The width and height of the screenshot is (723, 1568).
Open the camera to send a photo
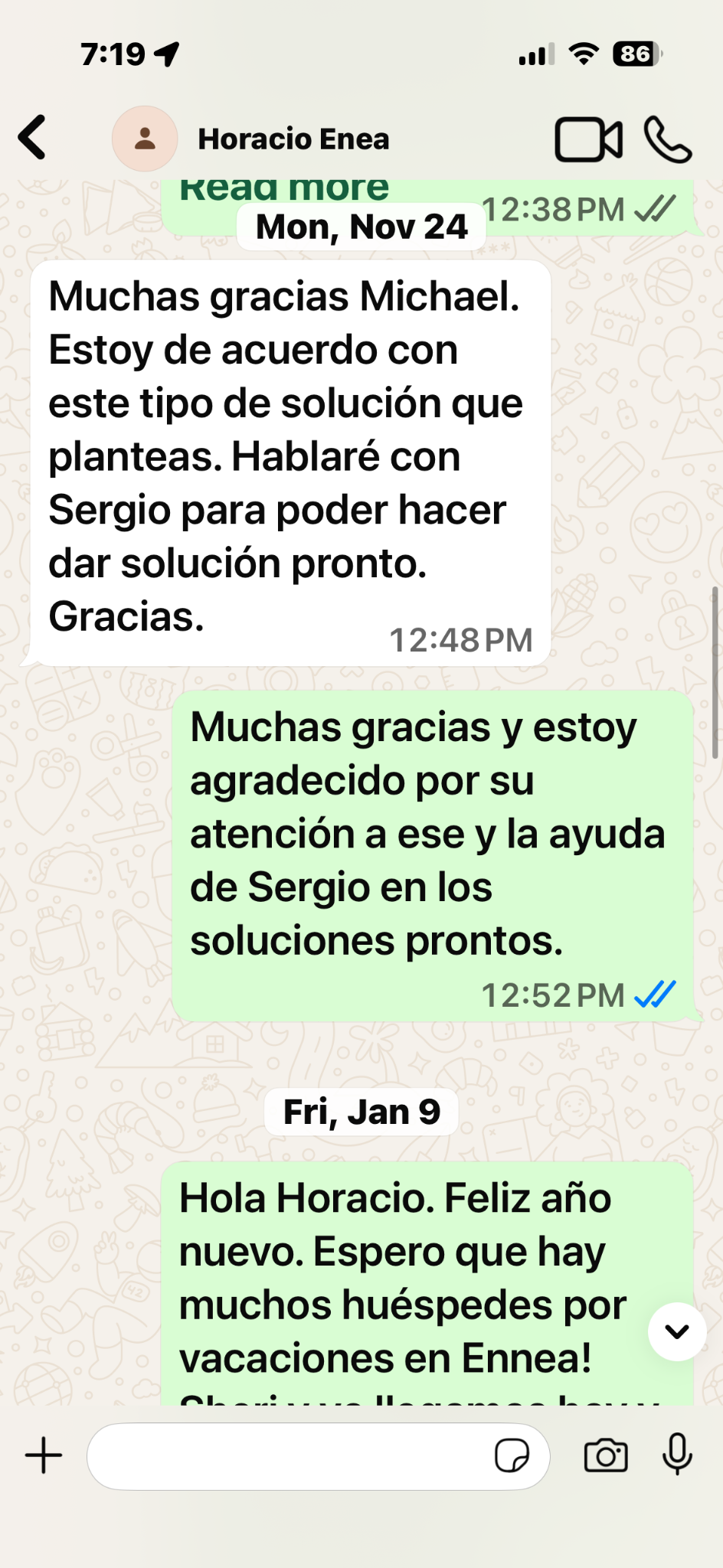606,1455
